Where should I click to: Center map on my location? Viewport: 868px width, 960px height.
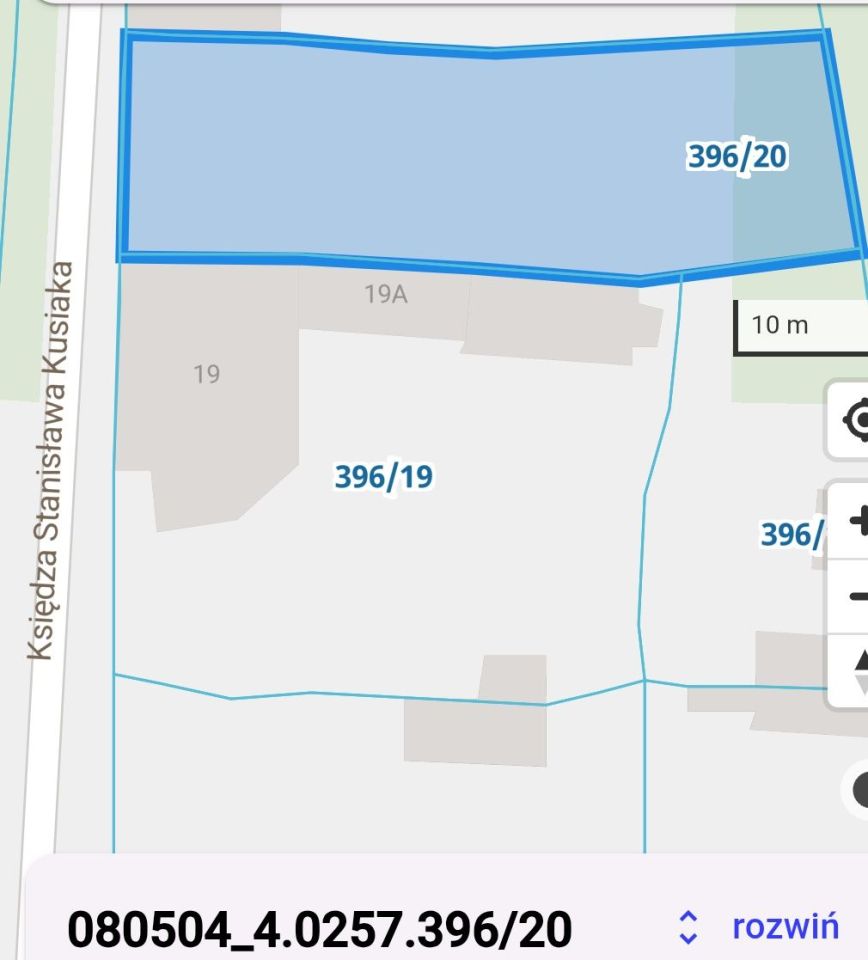point(852,419)
